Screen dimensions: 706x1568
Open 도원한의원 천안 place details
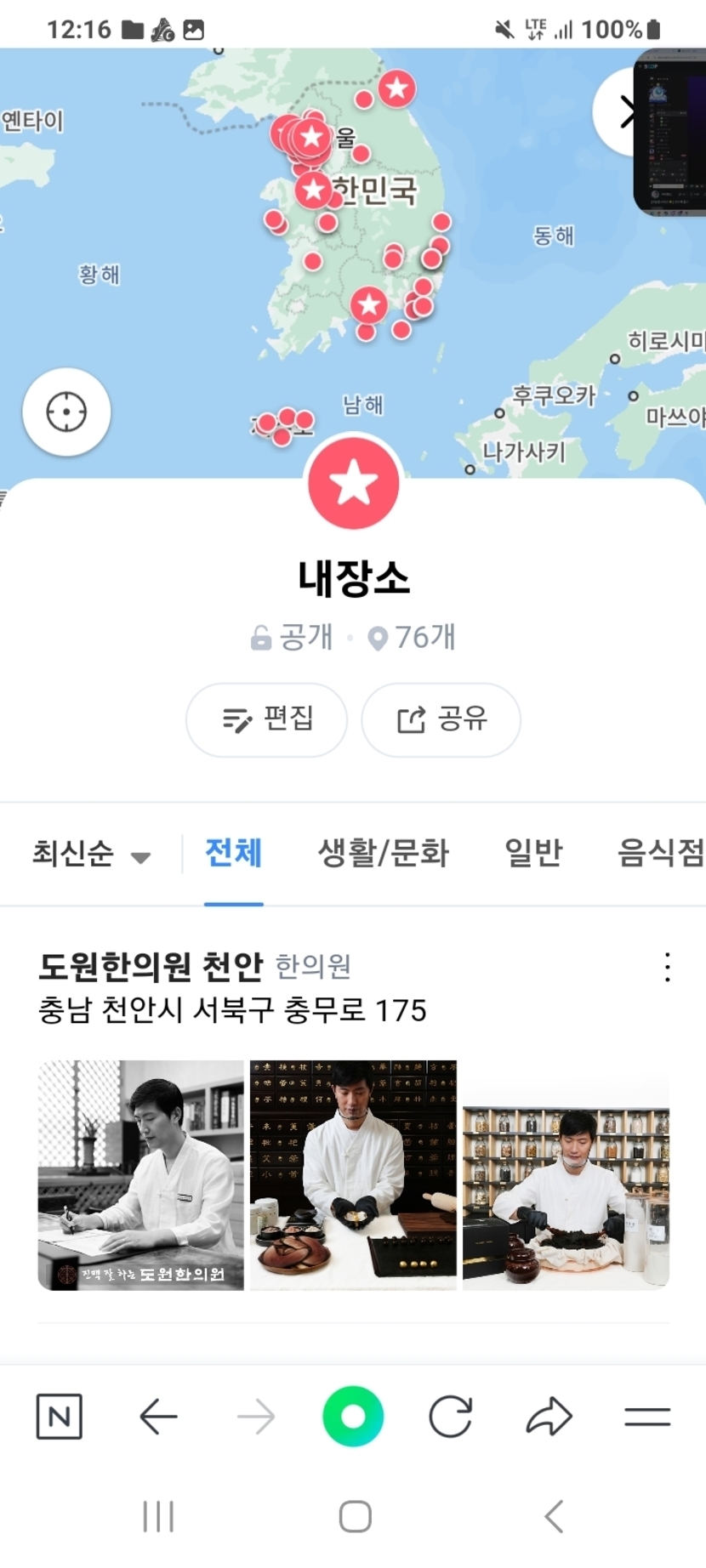(x=151, y=966)
